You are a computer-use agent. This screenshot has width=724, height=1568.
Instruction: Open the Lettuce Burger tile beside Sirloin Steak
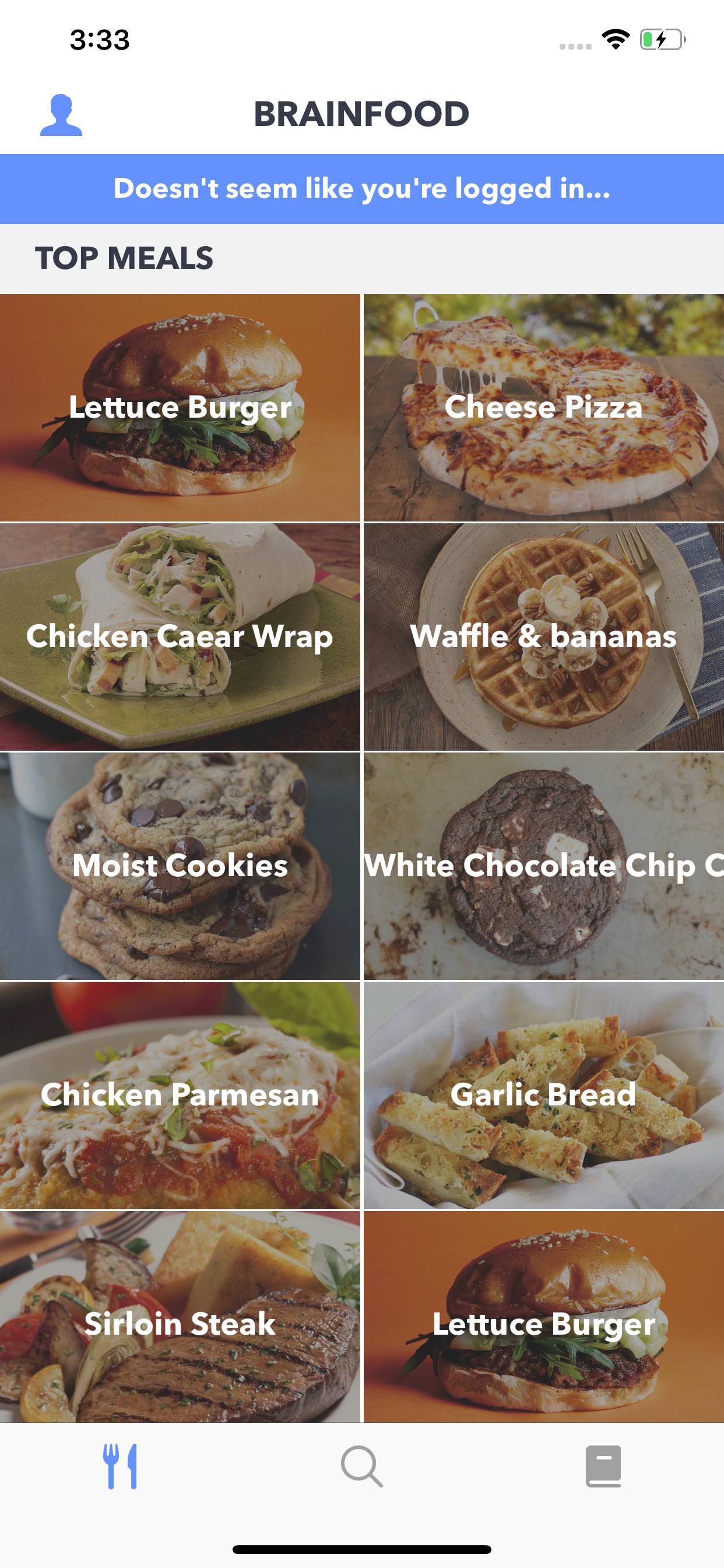[543, 1316]
